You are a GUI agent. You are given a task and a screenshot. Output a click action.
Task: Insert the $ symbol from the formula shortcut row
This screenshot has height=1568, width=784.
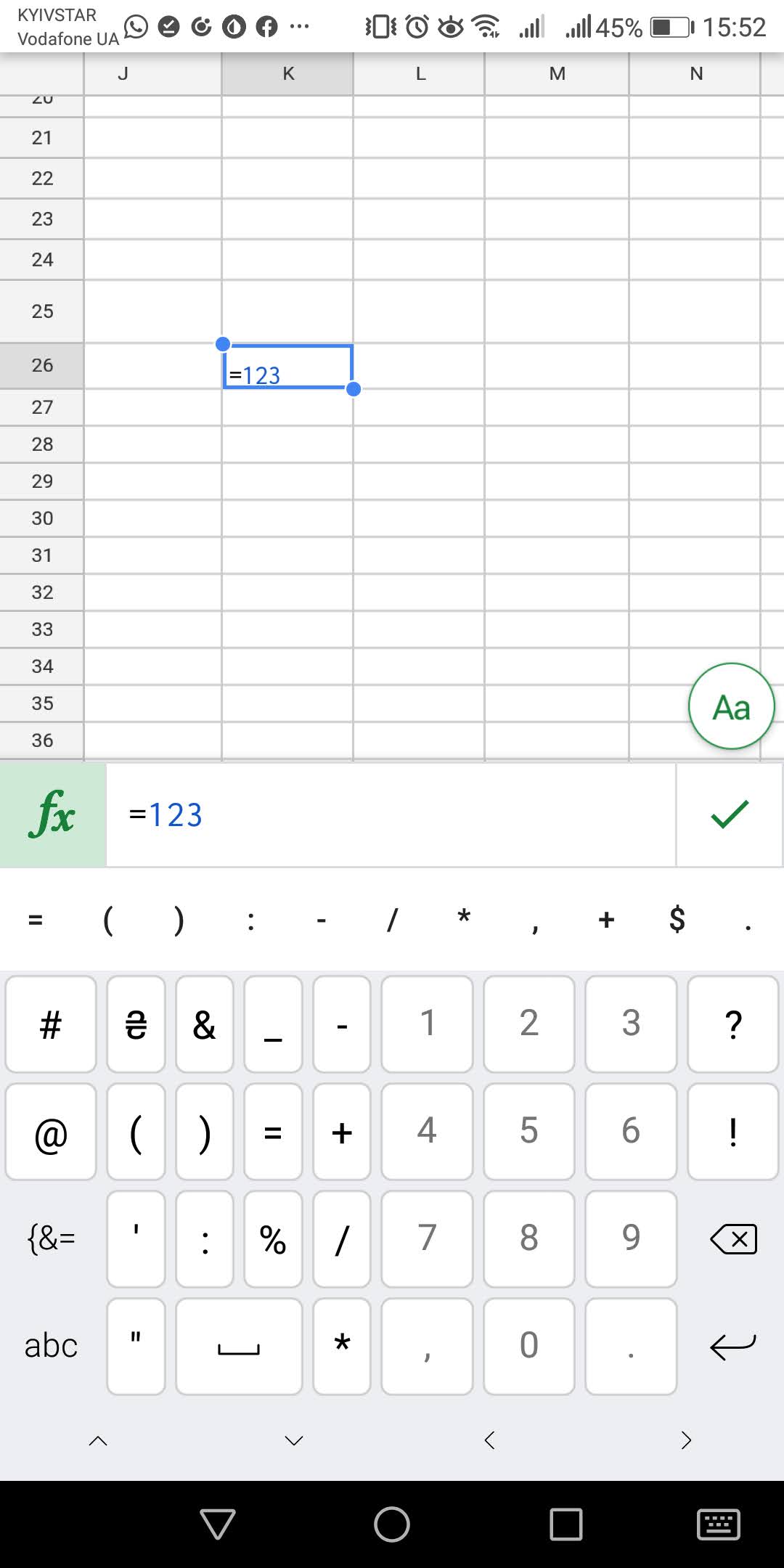coord(677,920)
